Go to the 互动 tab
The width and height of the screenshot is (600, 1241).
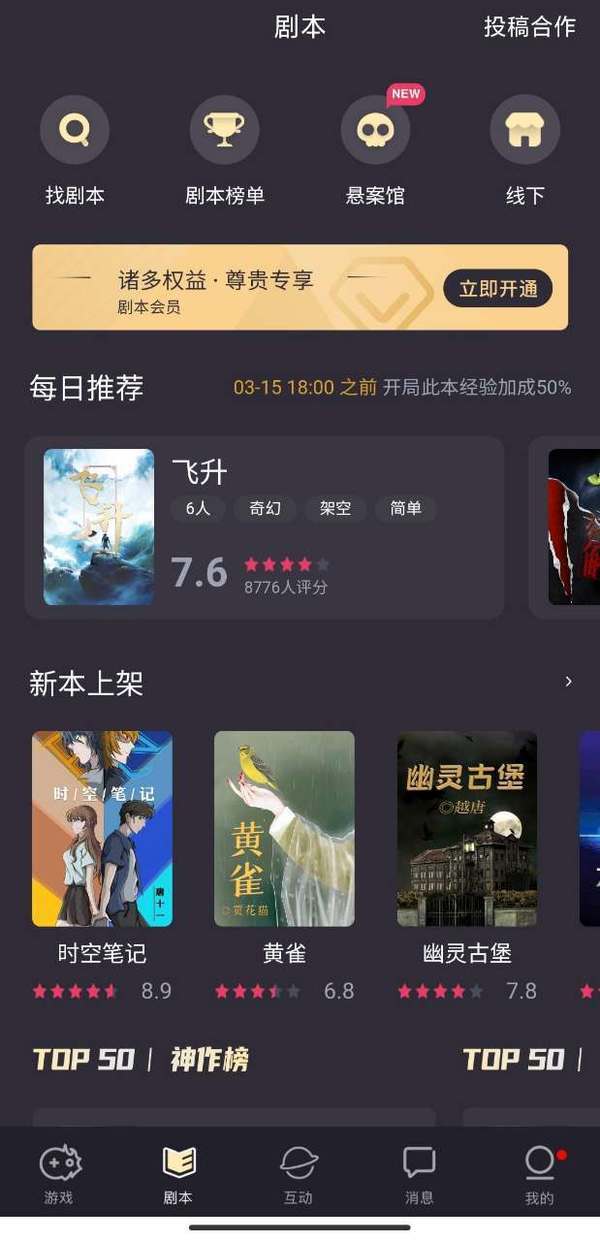[x=298, y=1174]
